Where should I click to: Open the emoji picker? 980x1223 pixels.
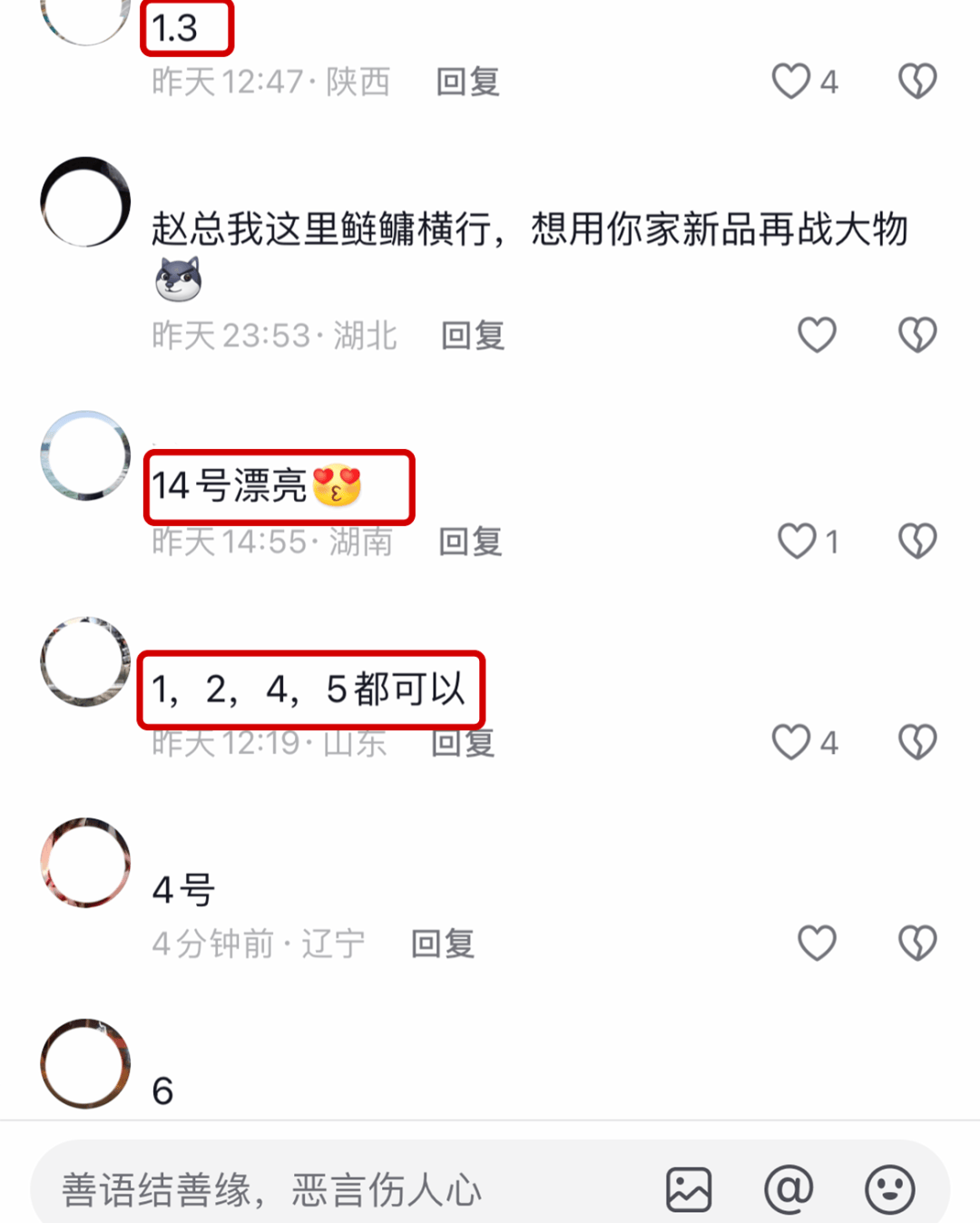(x=889, y=1189)
